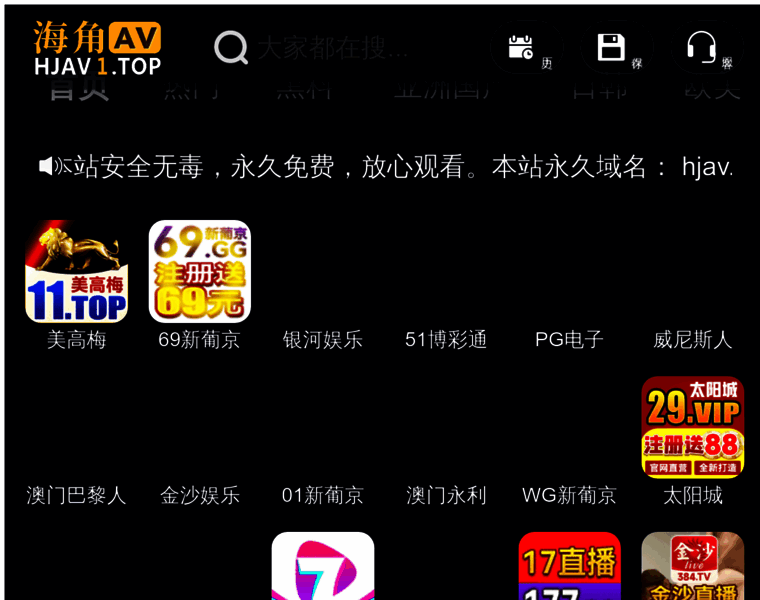Open the 太阳城 tile
The width and height of the screenshot is (760, 600).
(692, 428)
